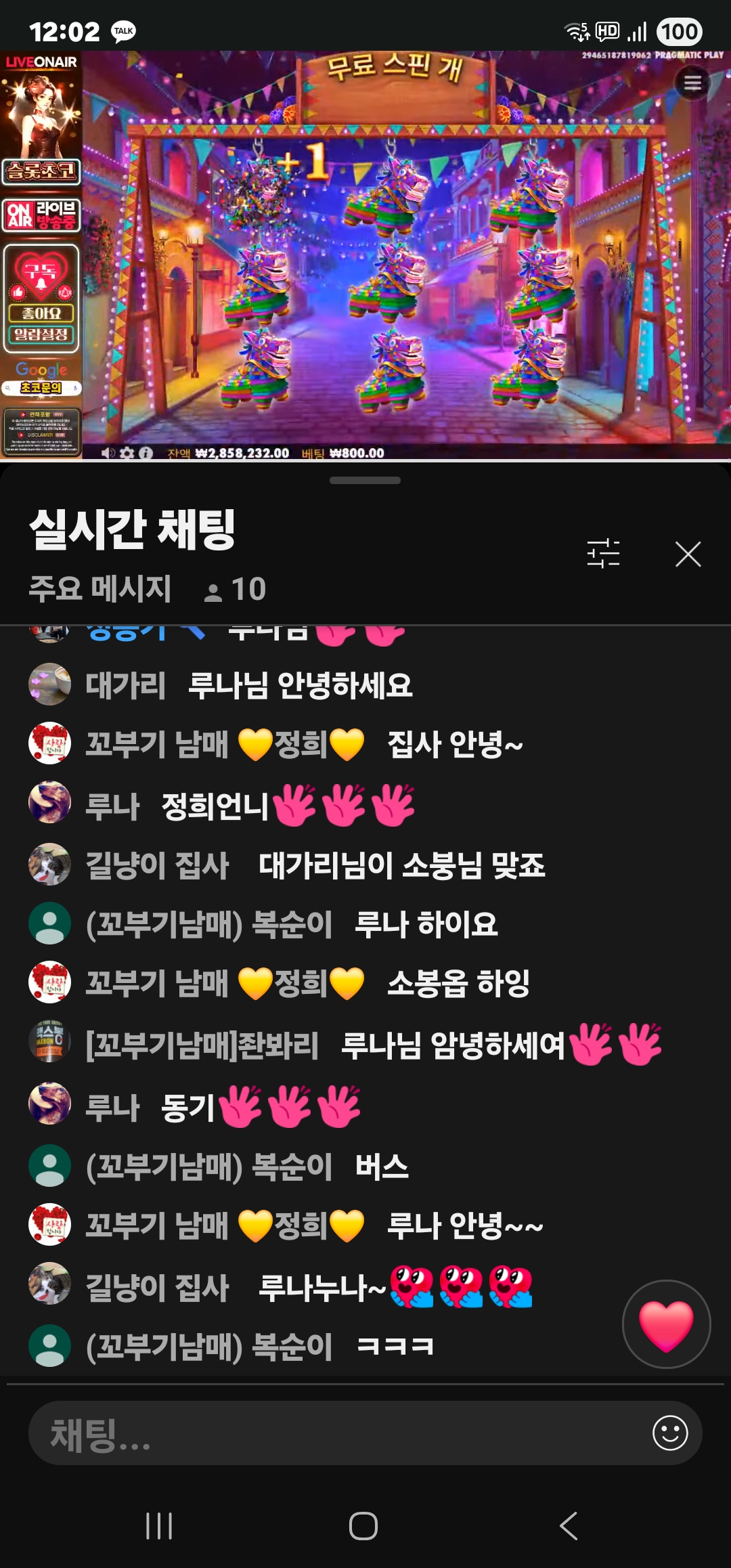The width and height of the screenshot is (731, 1568).
Task: Close the live chat panel
Action: pyautogui.click(x=688, y=554)
